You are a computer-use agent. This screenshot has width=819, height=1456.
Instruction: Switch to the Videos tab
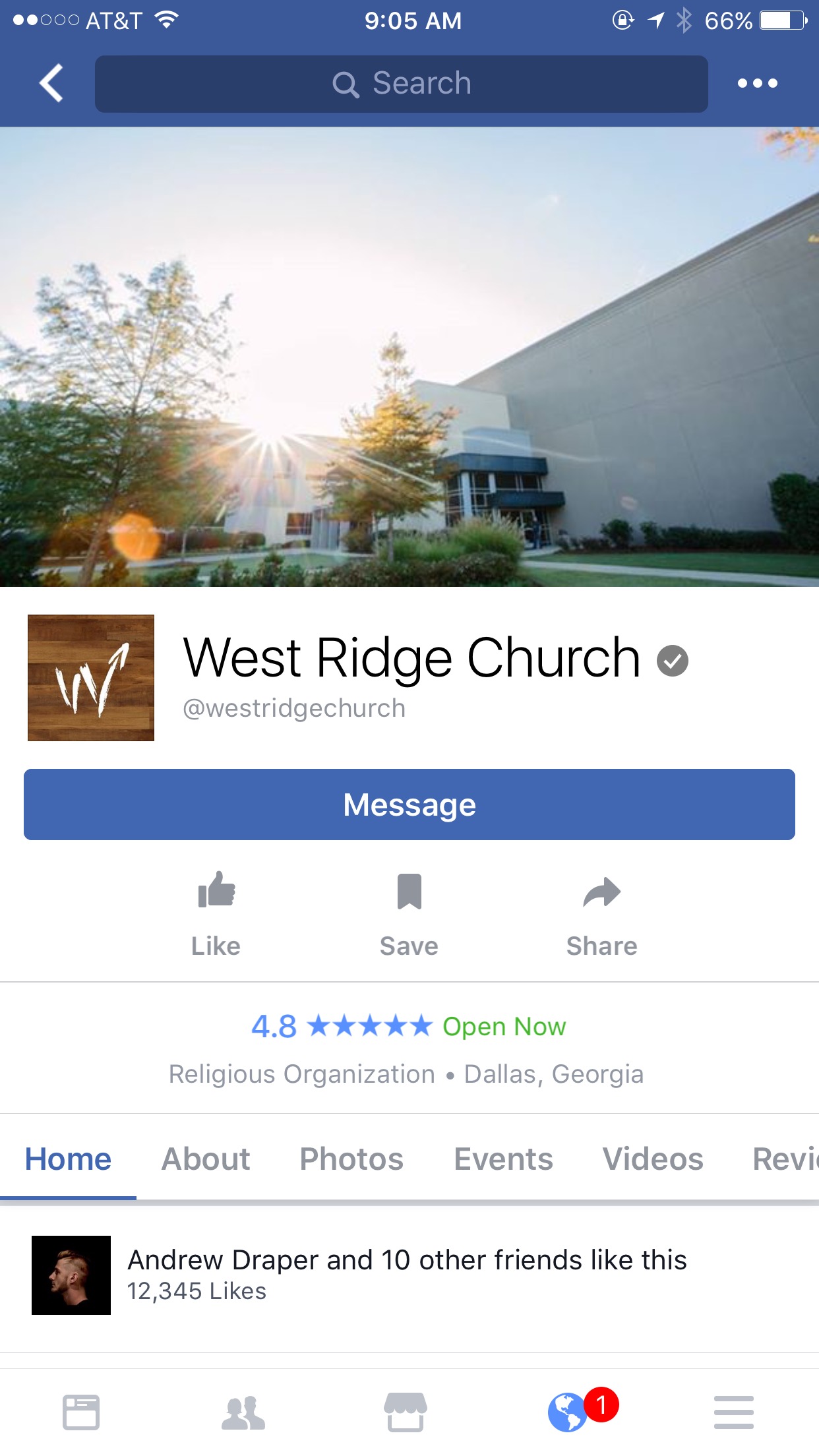click(653, 1159)
